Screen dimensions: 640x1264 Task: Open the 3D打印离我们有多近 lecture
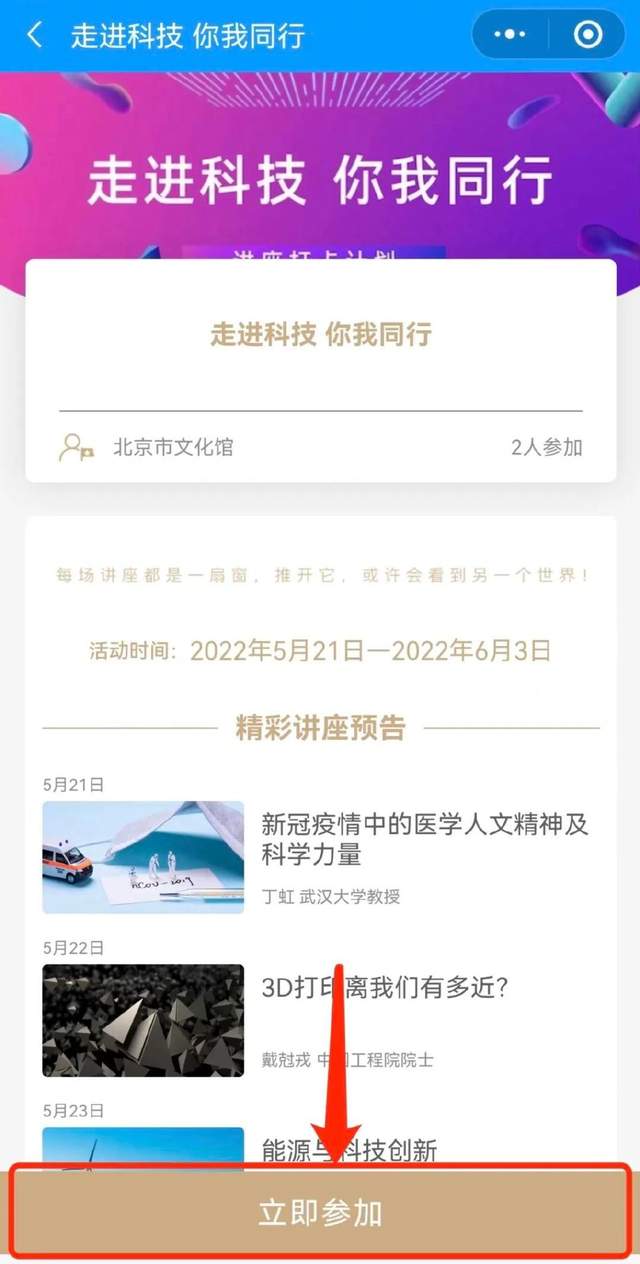386,988
